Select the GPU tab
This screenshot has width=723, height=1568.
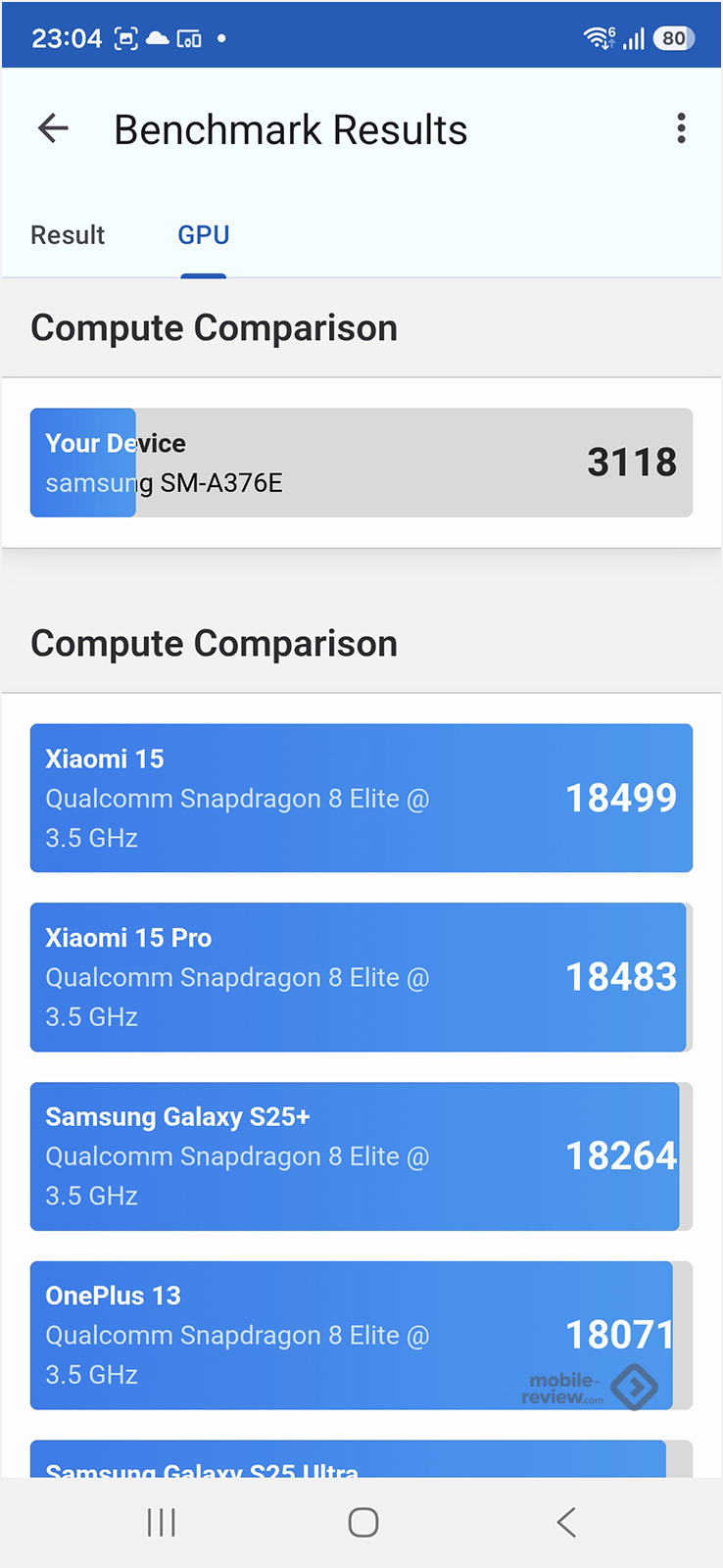pyautogui.click(x=204, y=235)
